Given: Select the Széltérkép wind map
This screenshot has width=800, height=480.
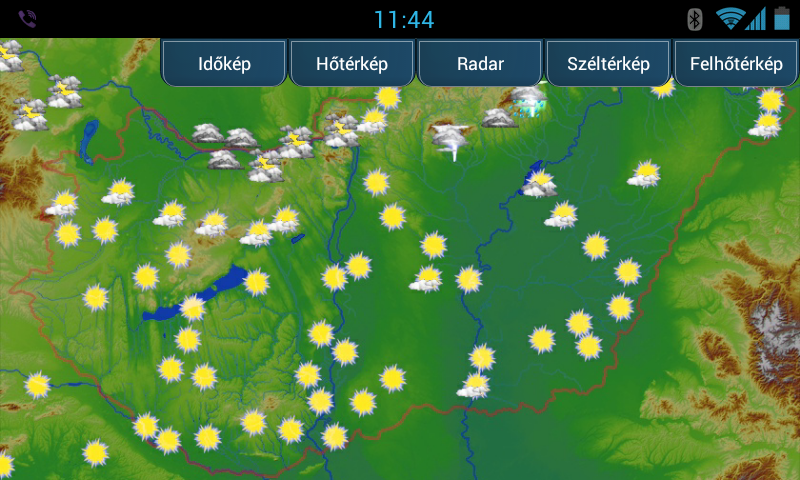Looking at the screenshot, I should pyautogui.click(x=608, y=64).
